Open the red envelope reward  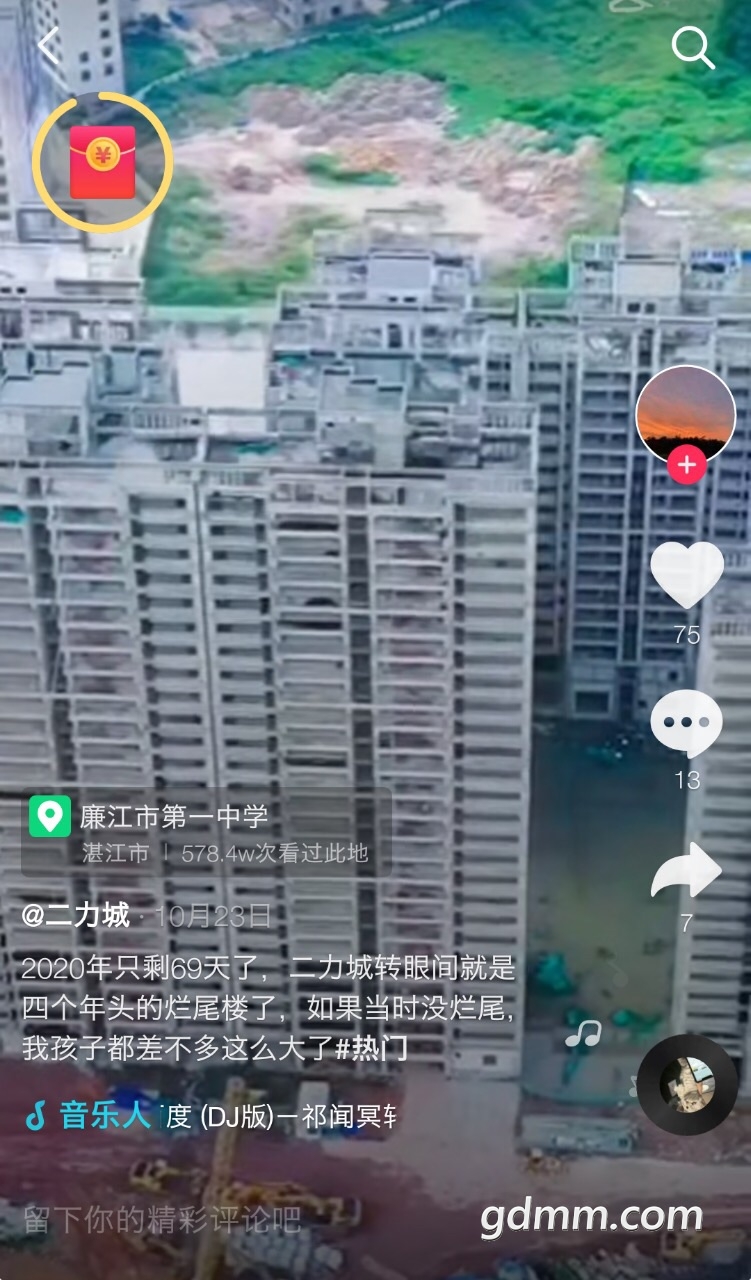[102, 162]
